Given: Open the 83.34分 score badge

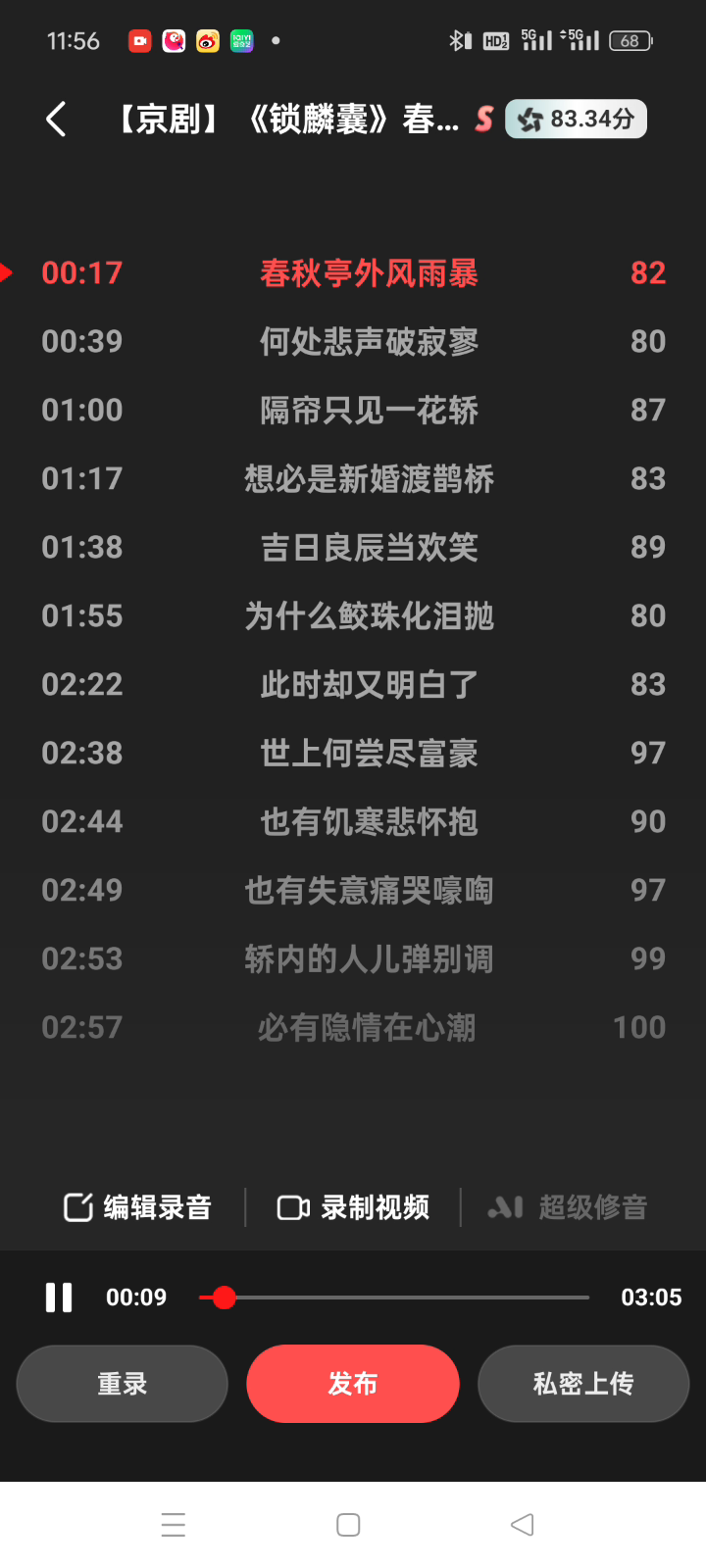Looking at the screenshot, I should (577, 120).
